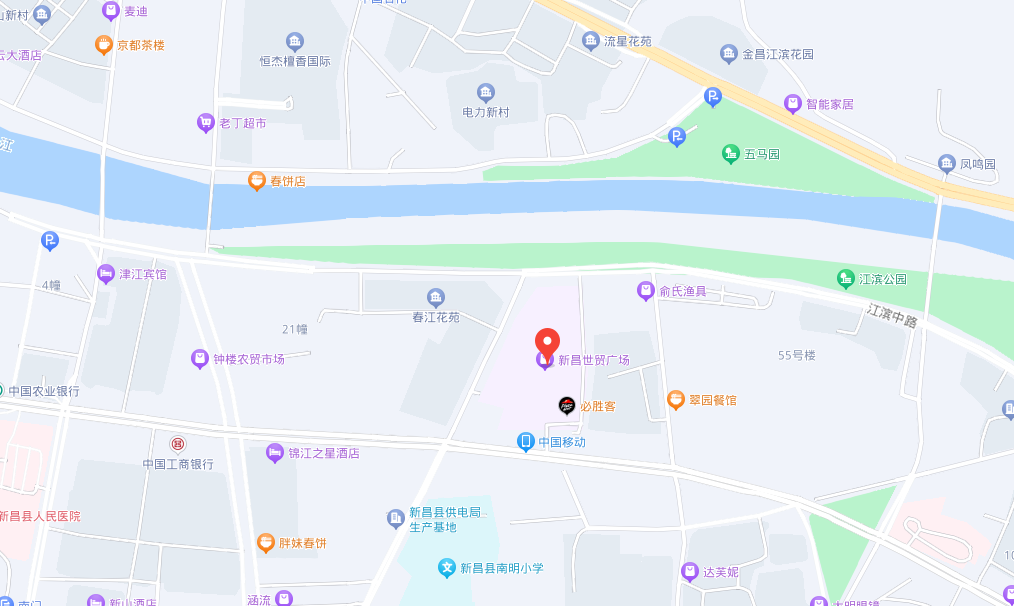
Task: Tap the red location pin
Action: (x=546, y=341)
